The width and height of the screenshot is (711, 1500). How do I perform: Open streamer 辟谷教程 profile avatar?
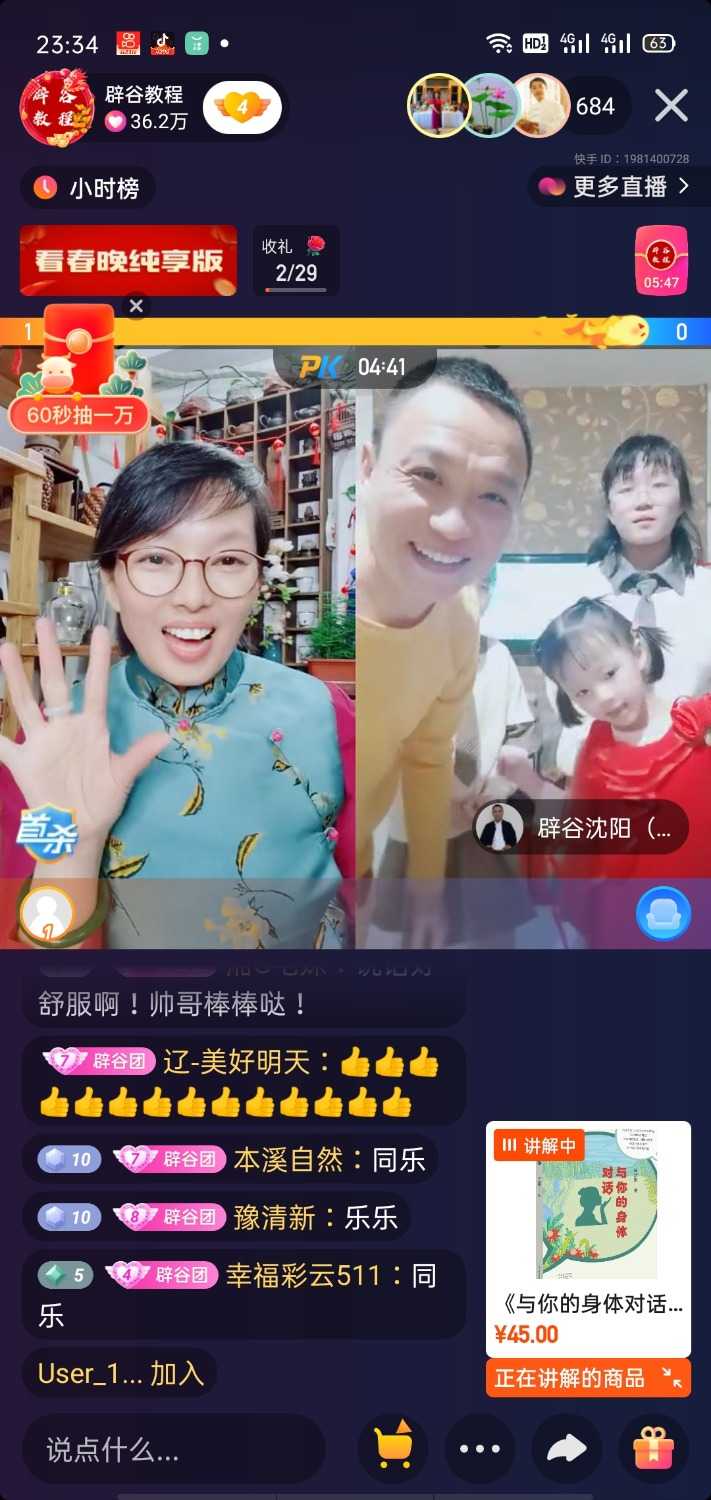(57, 107)
